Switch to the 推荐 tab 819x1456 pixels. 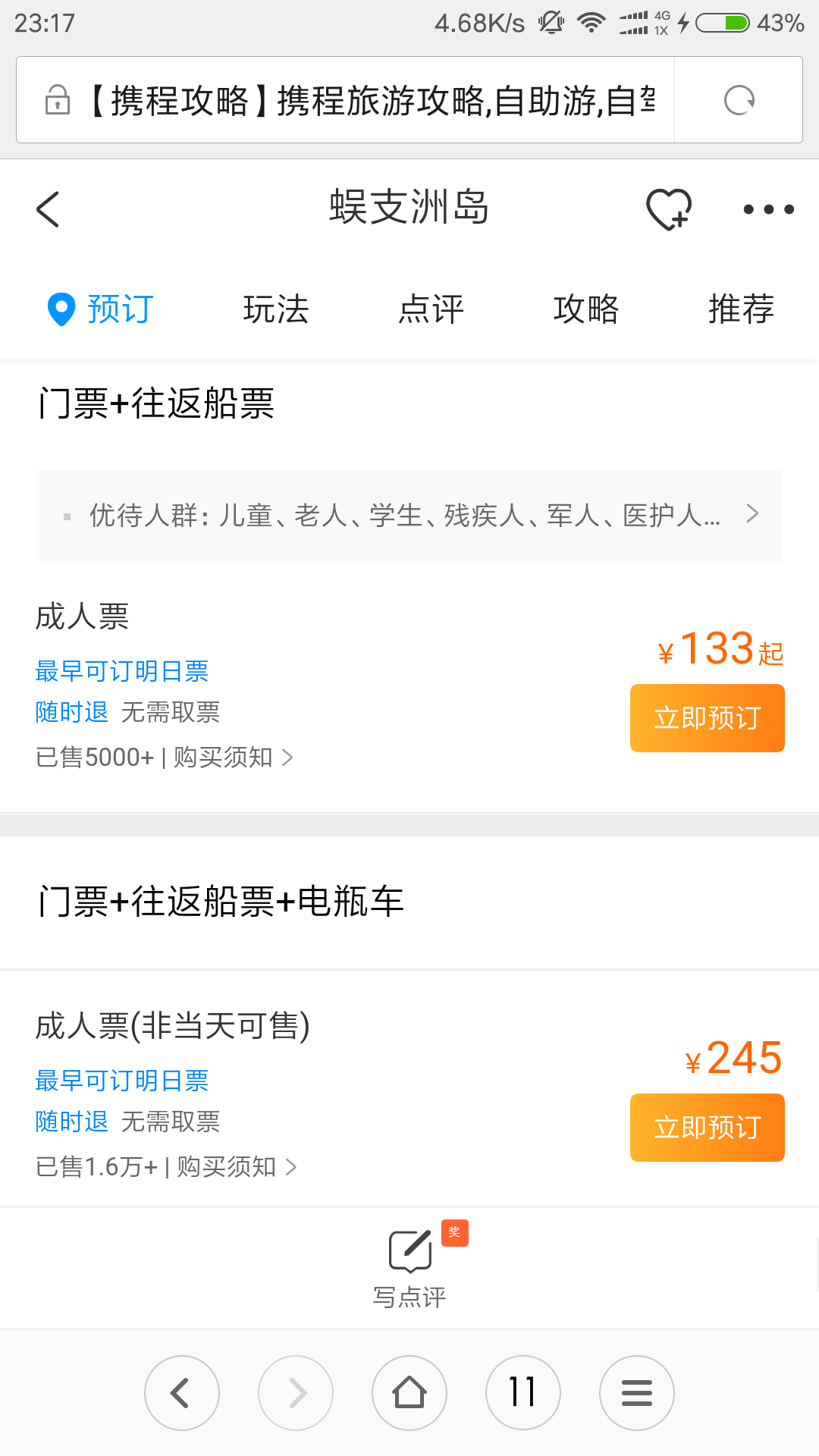coord(741,309)
